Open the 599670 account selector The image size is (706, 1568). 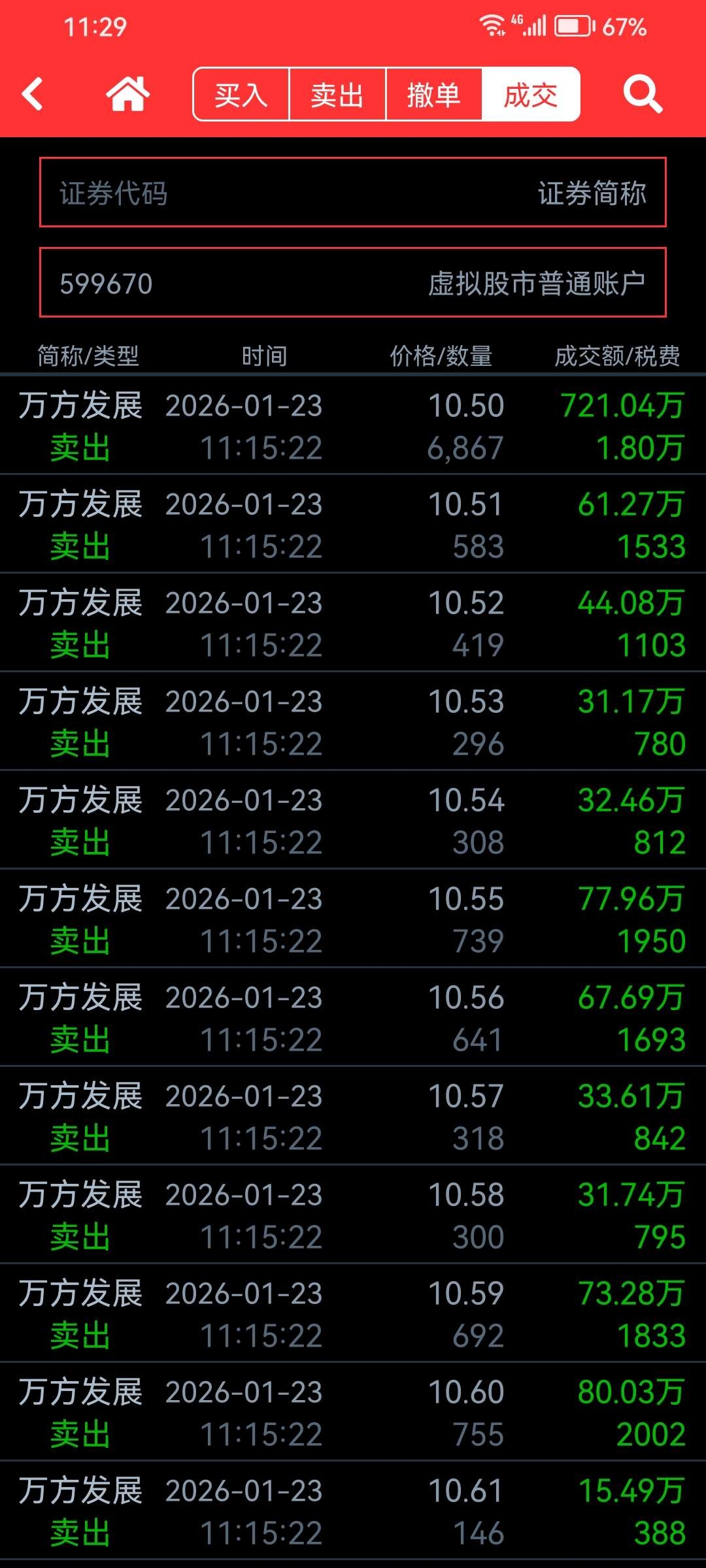click(x=353, y=283)
